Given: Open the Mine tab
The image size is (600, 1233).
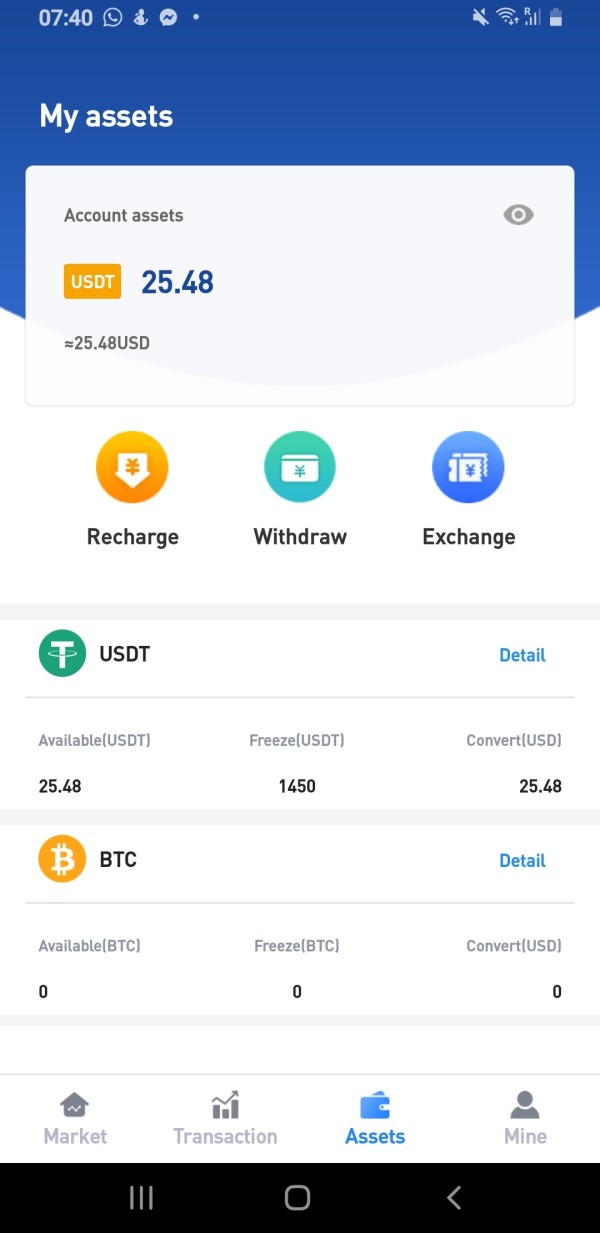Looking at the screenshot, I should (525, 1119).
